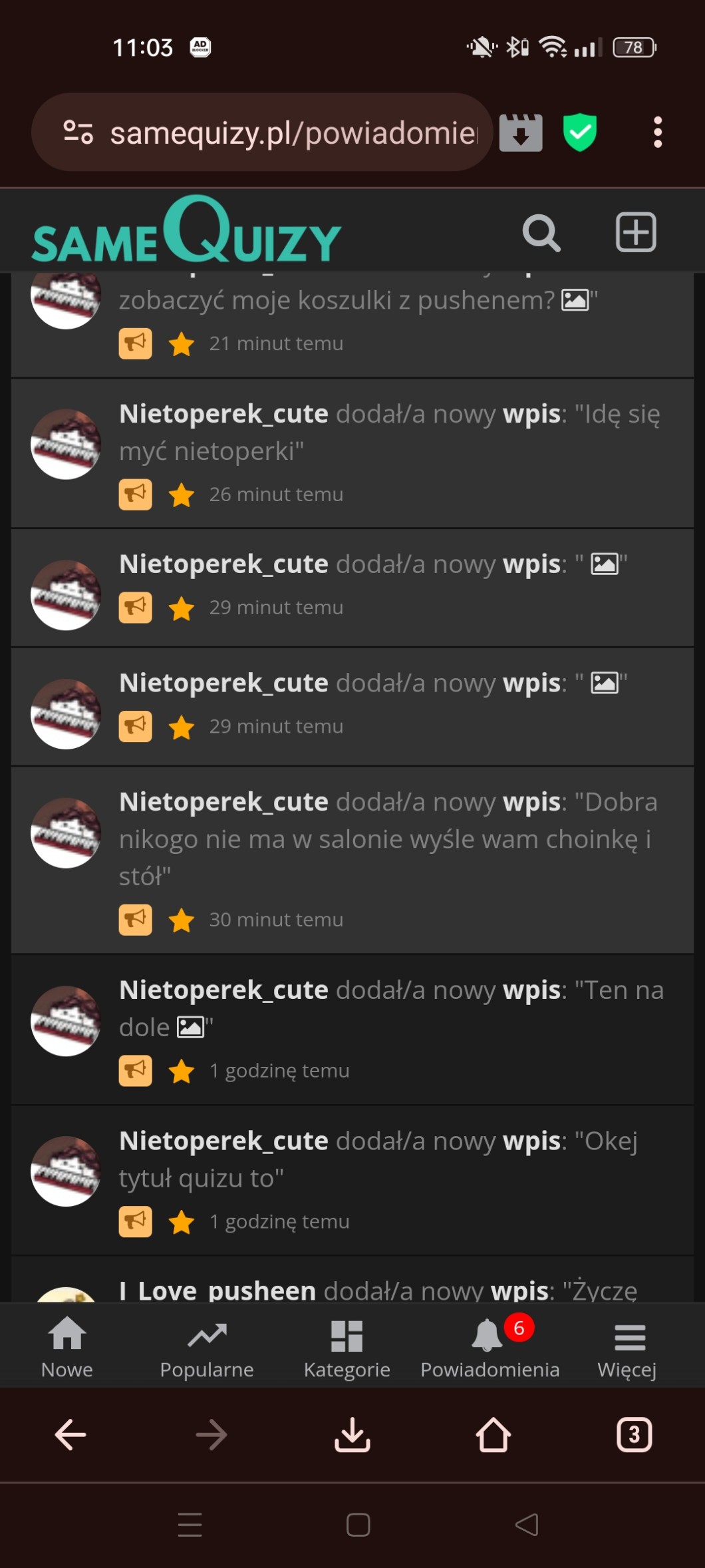
Task: Go back with the browser back arrow
Action: [x=70, y=1434]
